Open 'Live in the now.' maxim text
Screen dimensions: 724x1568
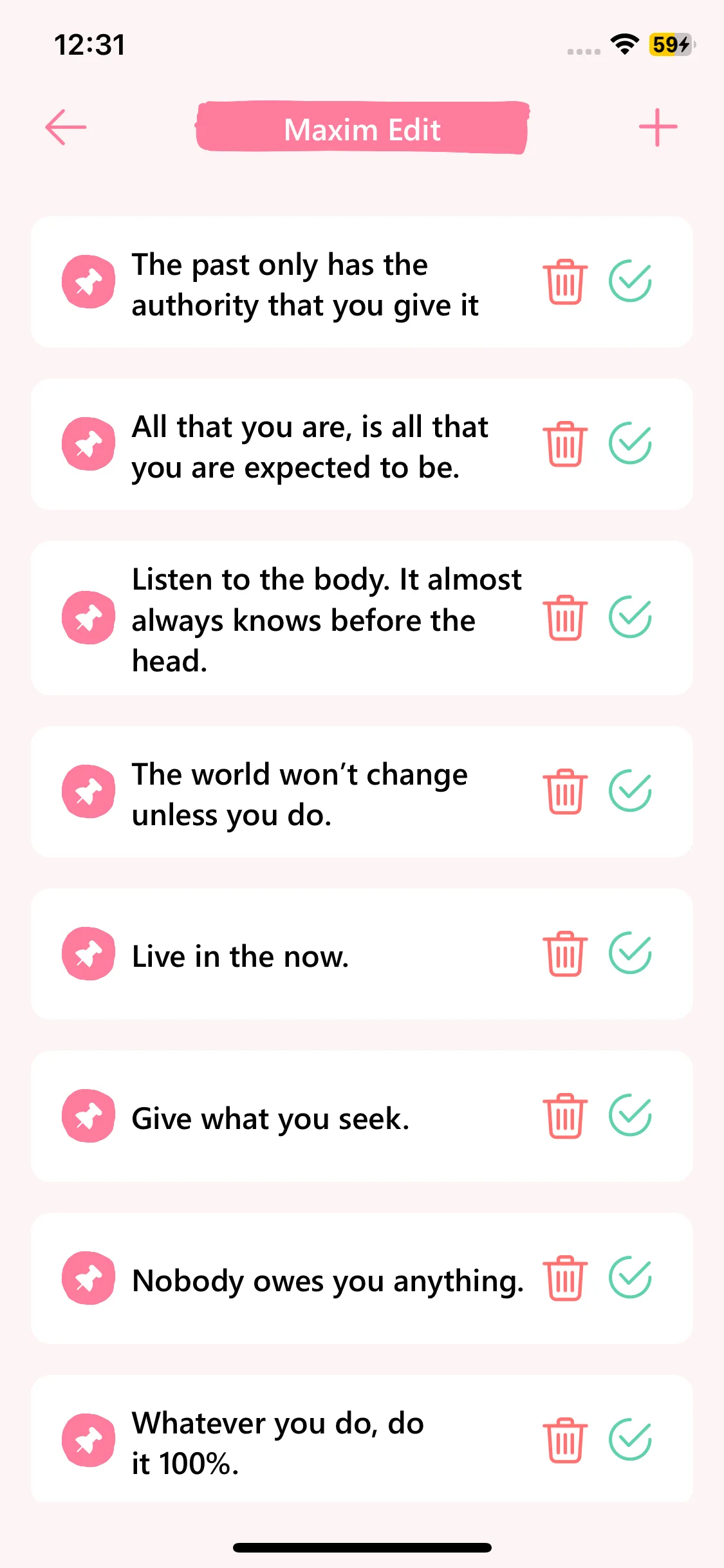coord(240,956)
